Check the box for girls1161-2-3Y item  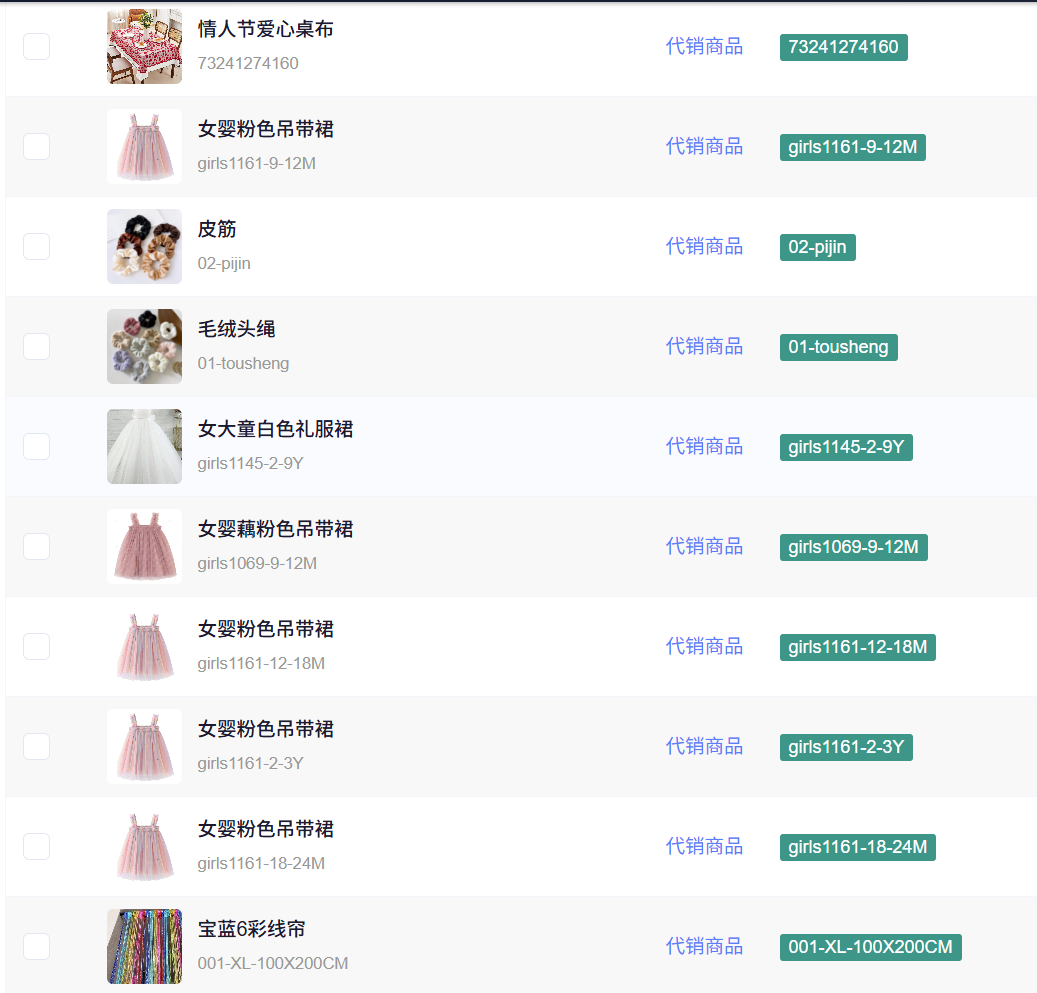(x=36, y=746)
